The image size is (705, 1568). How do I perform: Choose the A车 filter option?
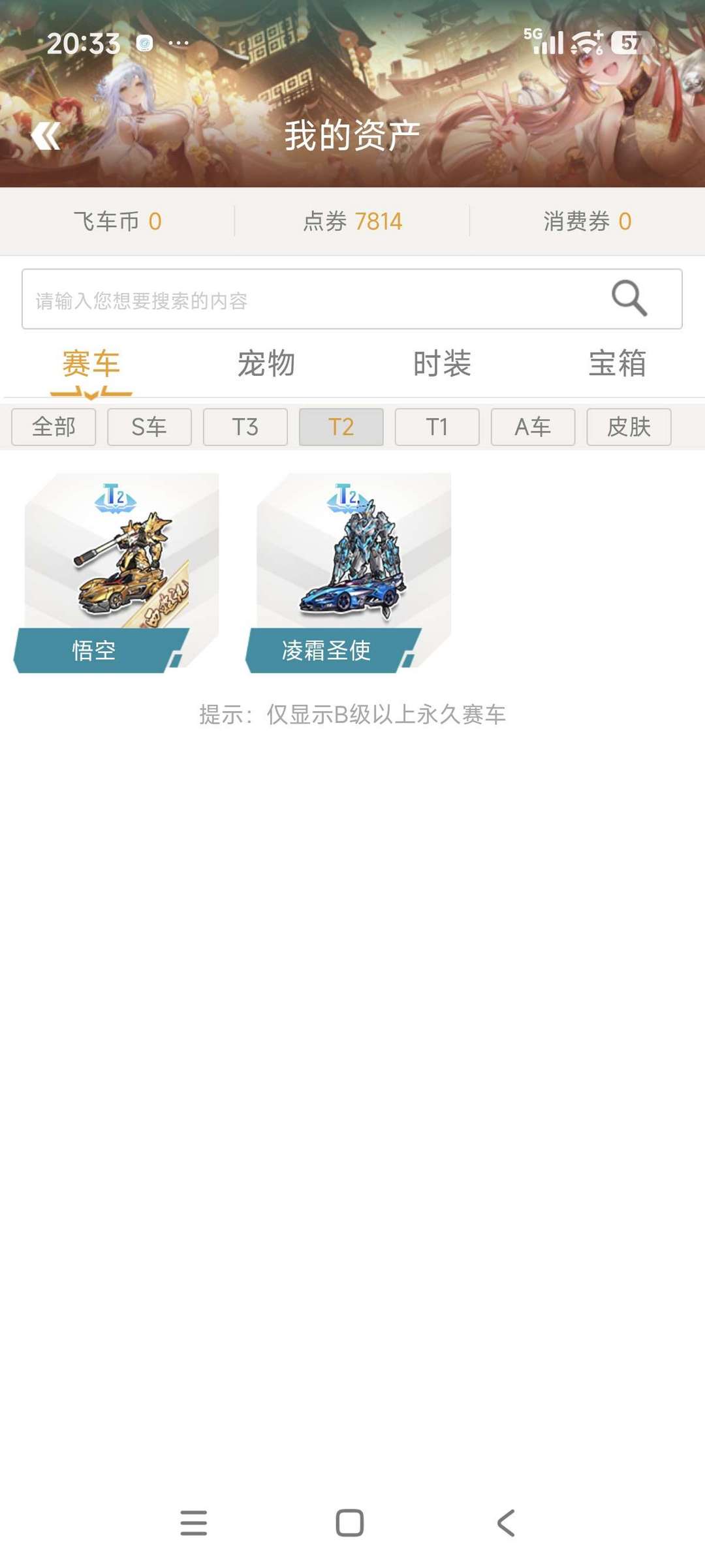533,427
